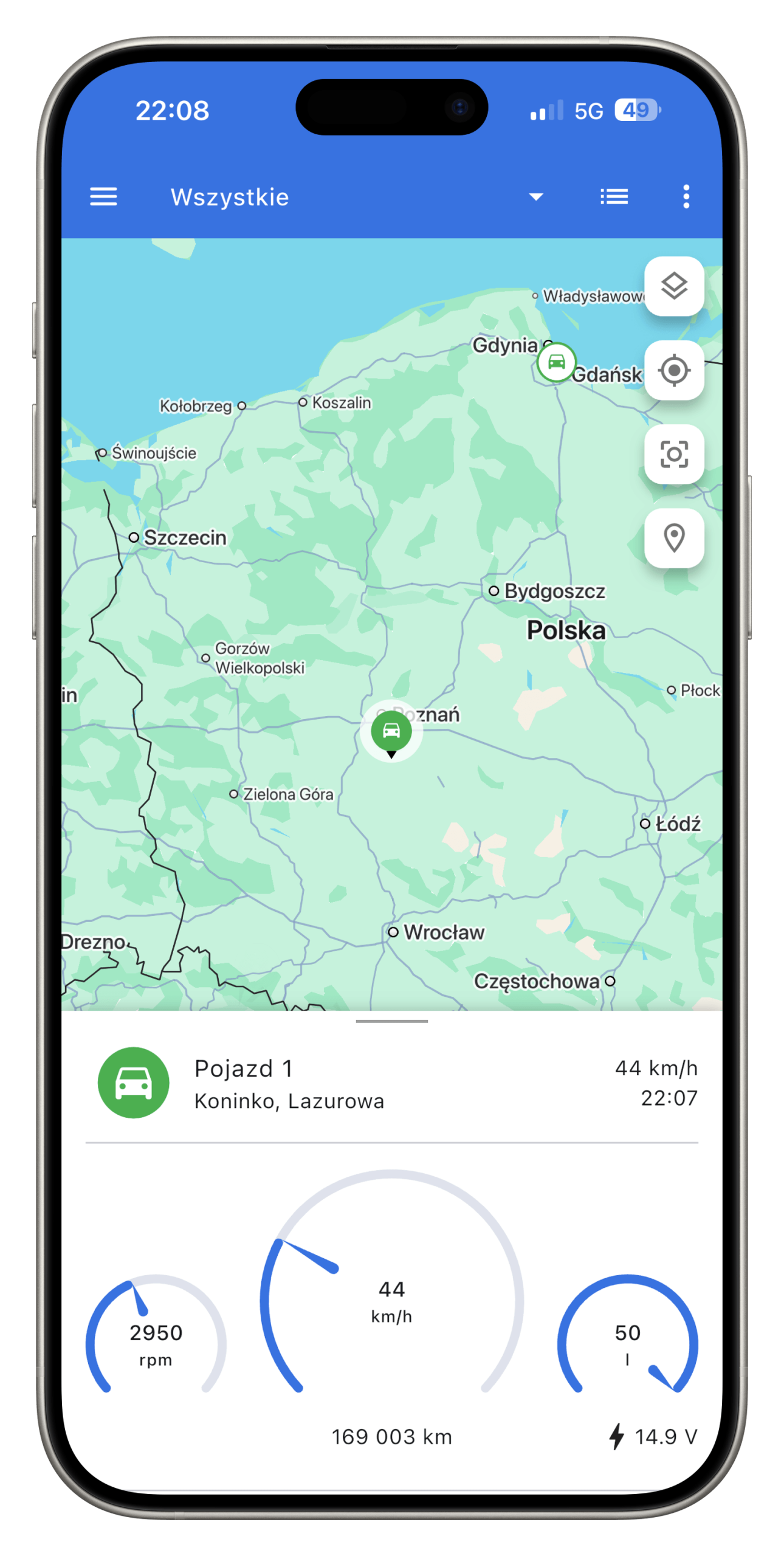Select the vehicle marker near Poznań
The width and height of the screenshot is (784, 1556).
(391, 731)
